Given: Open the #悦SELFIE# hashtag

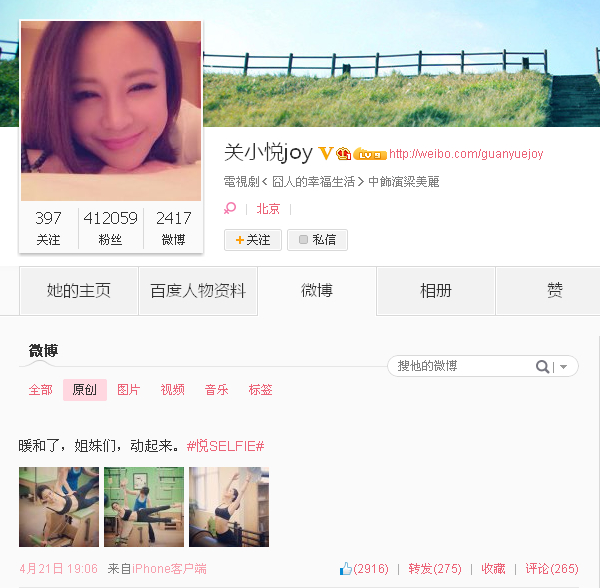Looking at the screenshot, I should pos(225,445).
